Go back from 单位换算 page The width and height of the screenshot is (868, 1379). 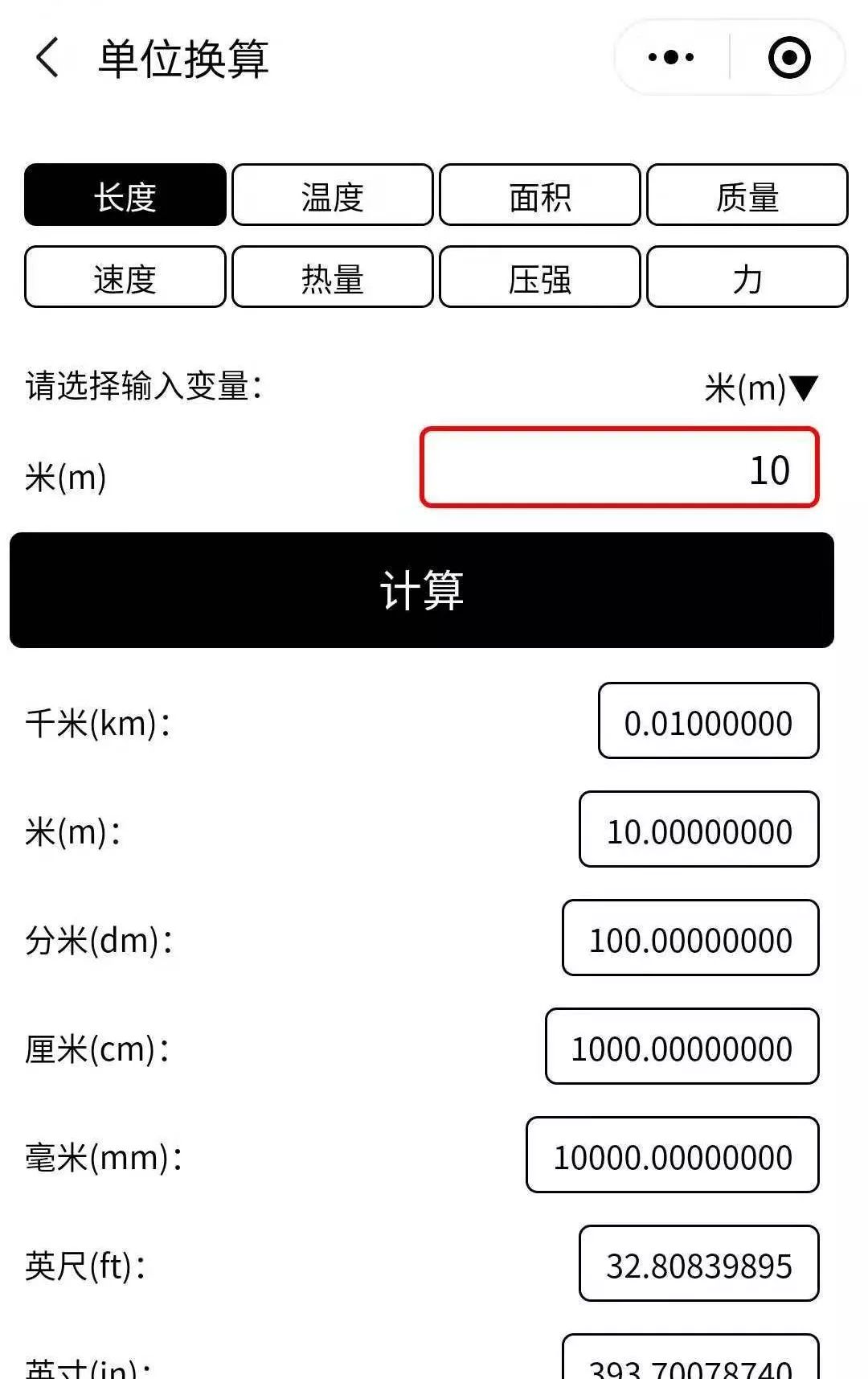tap(47, 58)
